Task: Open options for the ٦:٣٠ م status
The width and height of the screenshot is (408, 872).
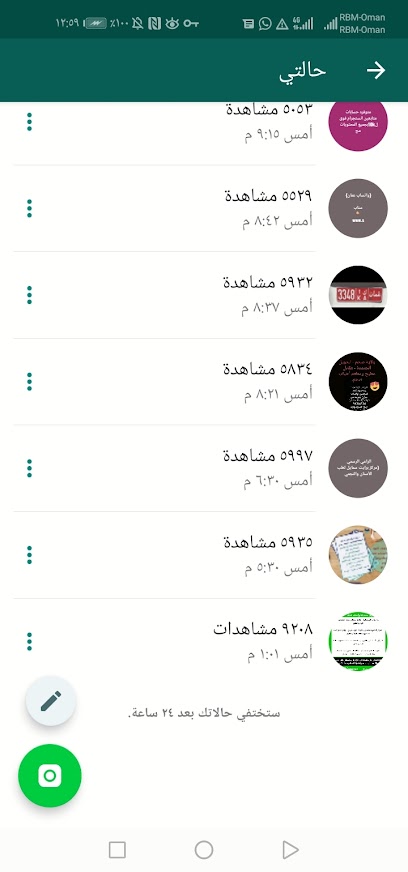Action: [x=29, y=468]
